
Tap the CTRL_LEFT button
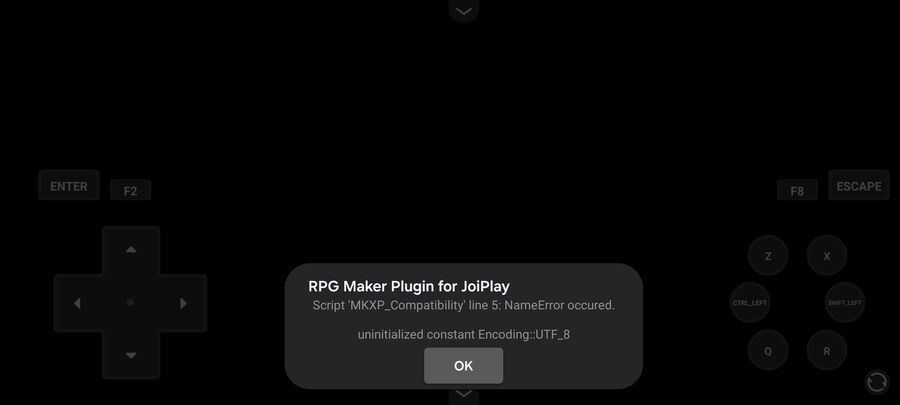[x=750, y=302]
